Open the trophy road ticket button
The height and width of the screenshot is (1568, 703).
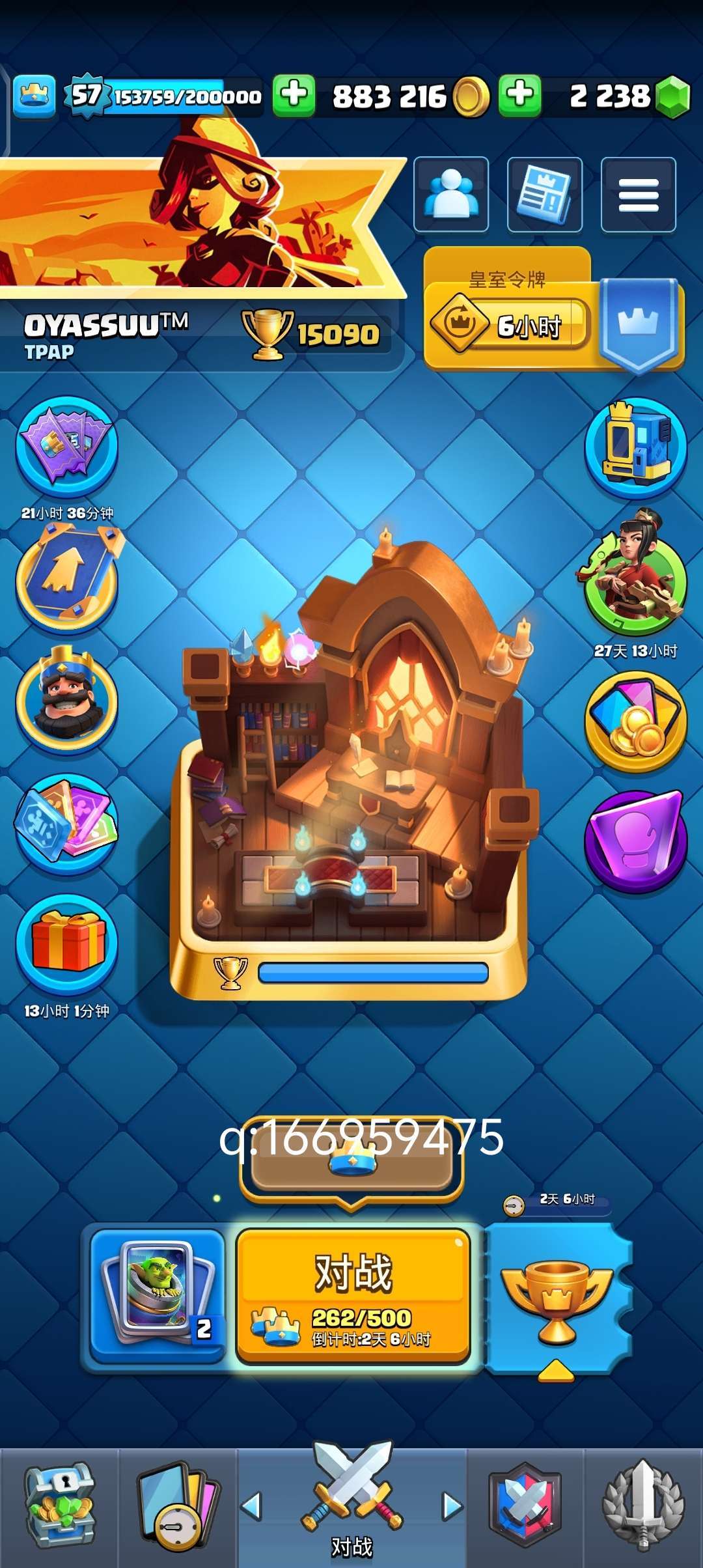[557, 1299]
